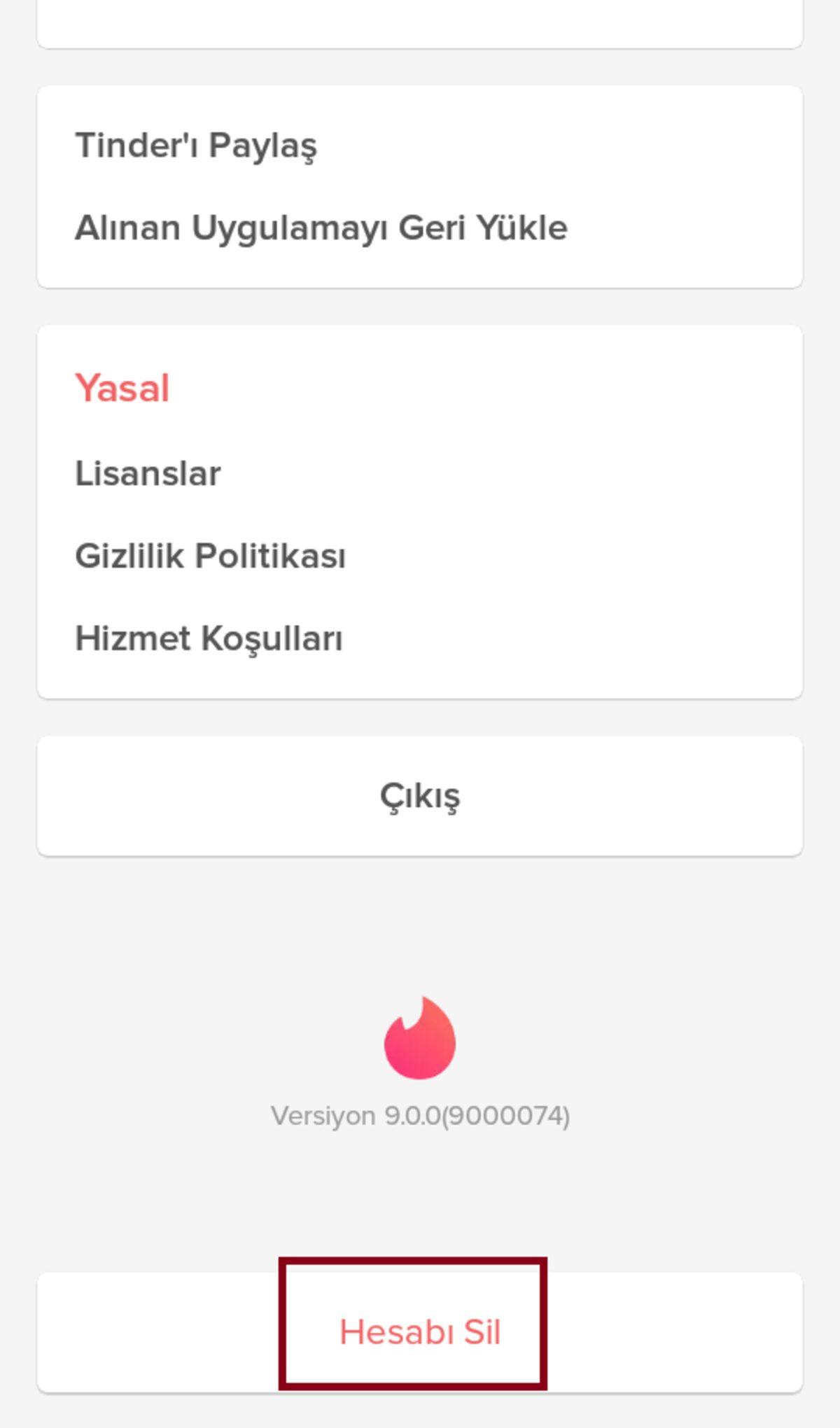Viewport: 840px width, 1428px height.
Task: Restore purchases with Alınan Uygulamayı Geri Yükle
Action: coord(322,225)
